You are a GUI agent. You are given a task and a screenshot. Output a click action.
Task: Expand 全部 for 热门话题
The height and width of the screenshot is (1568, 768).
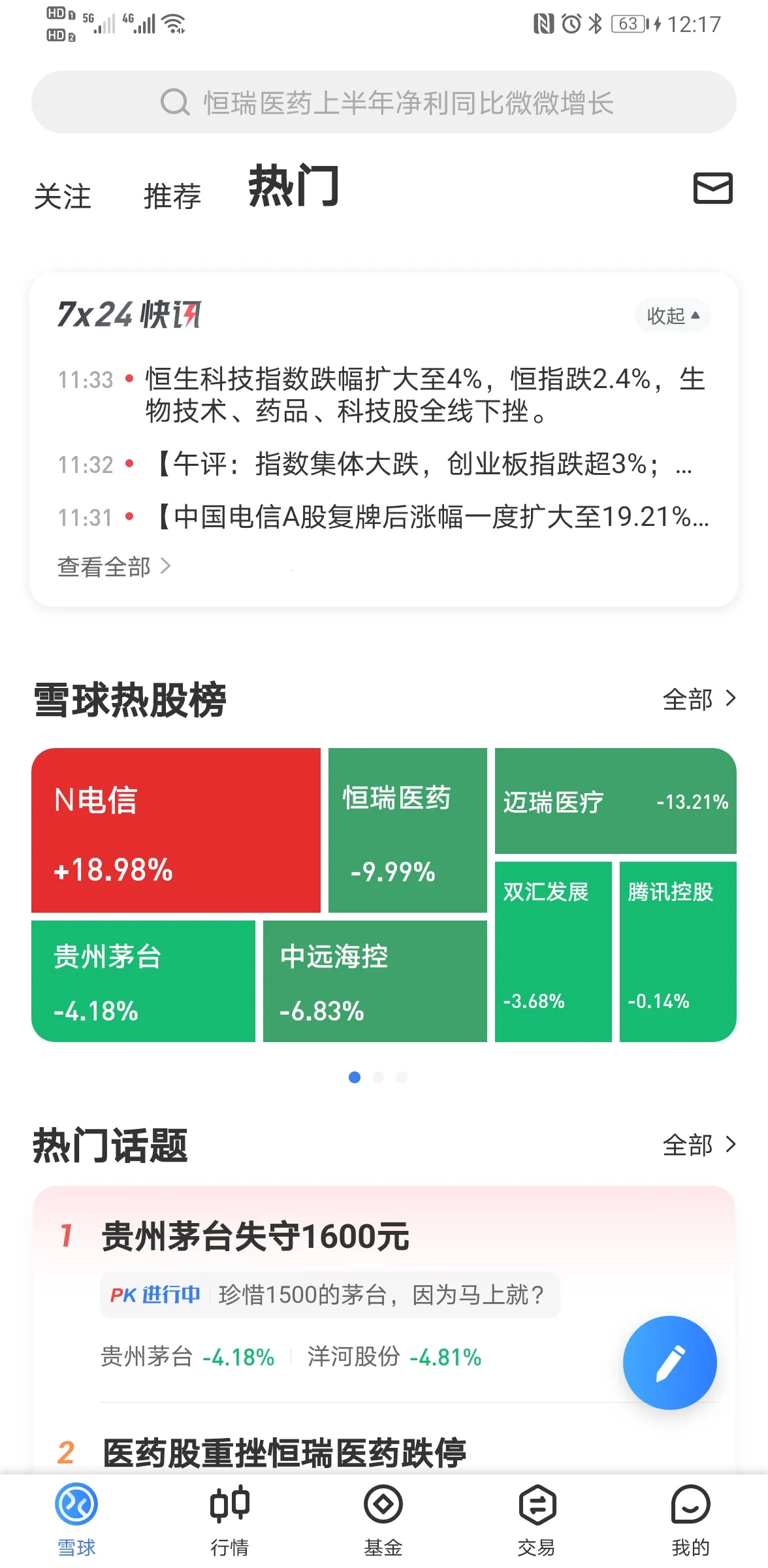699,1145
